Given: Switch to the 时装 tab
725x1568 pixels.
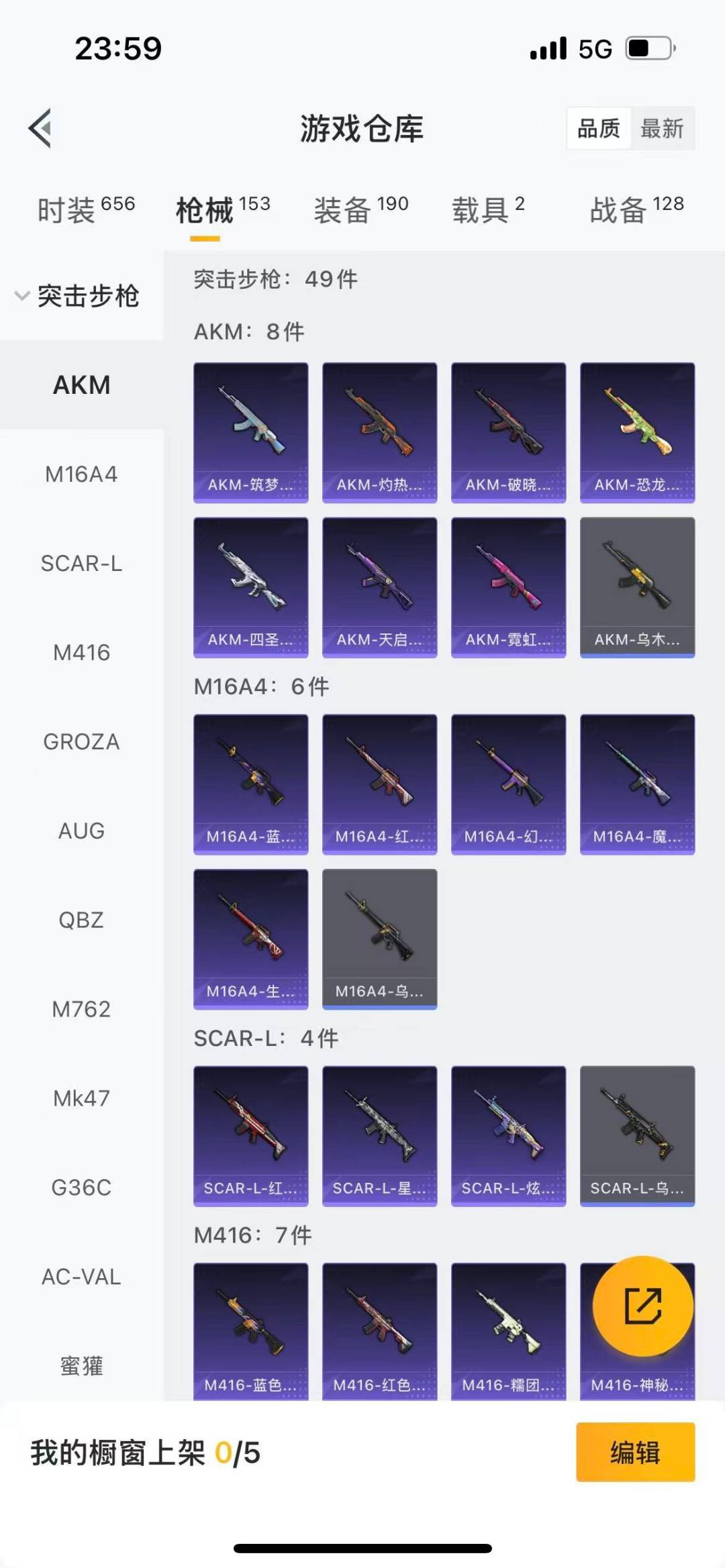Looking at the screenshot, I should (86, 210).
